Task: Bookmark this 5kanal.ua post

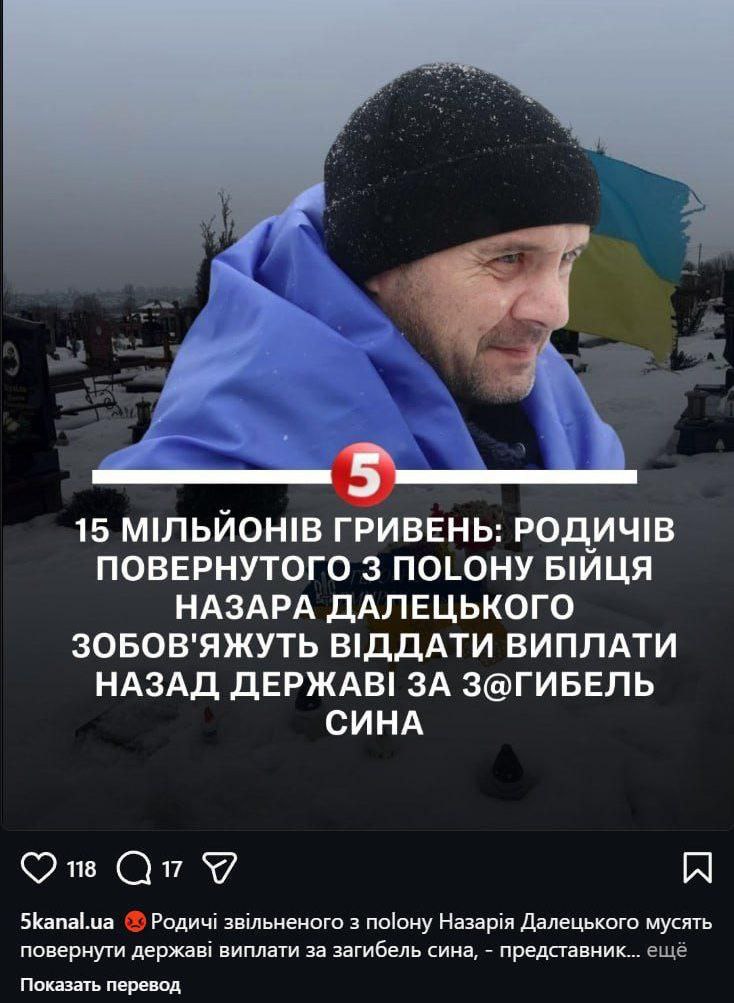Action: pyautogui.click(x=697, y=867)
